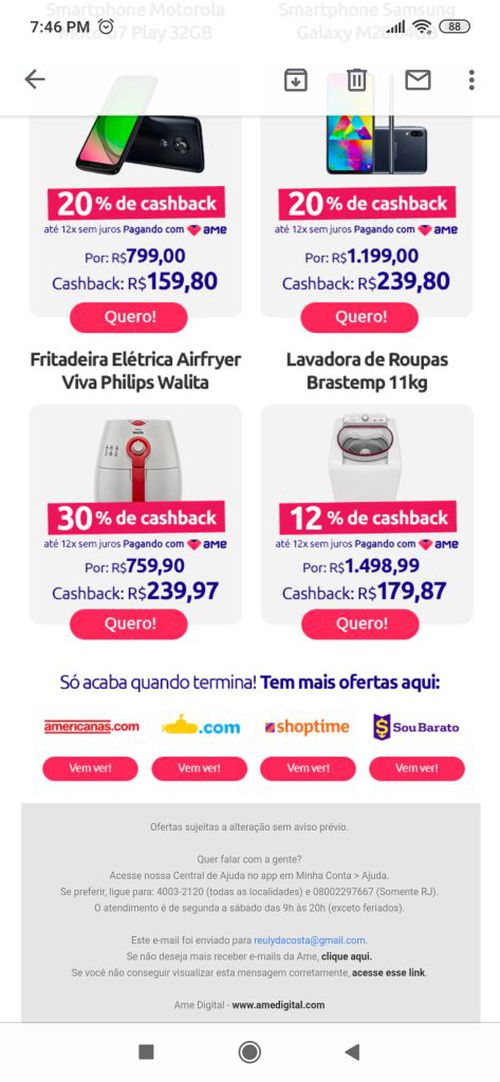Image resolution: width=500 pixels, height=1082 pixels.
Task: Delete this email with trash icon
Action: (357, 80)
